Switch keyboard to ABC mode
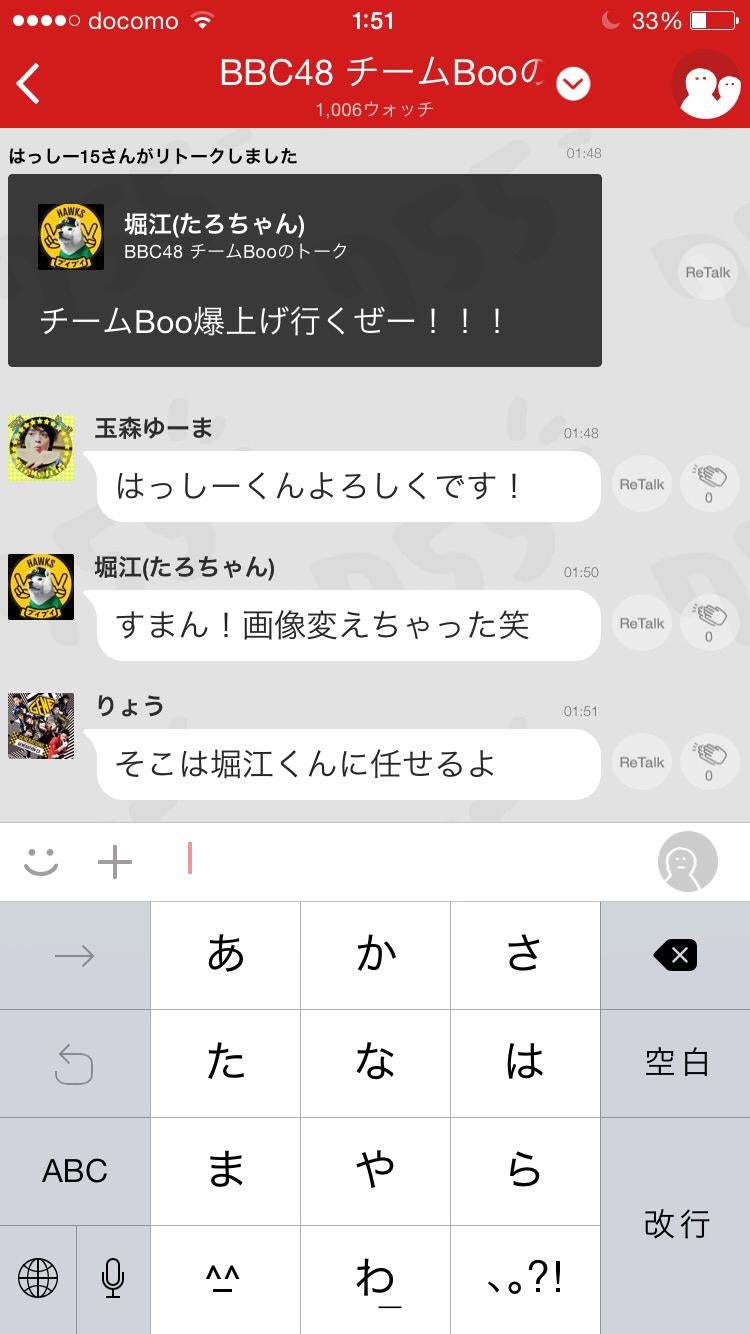The image size is (750, 1334). point(75,1170)
